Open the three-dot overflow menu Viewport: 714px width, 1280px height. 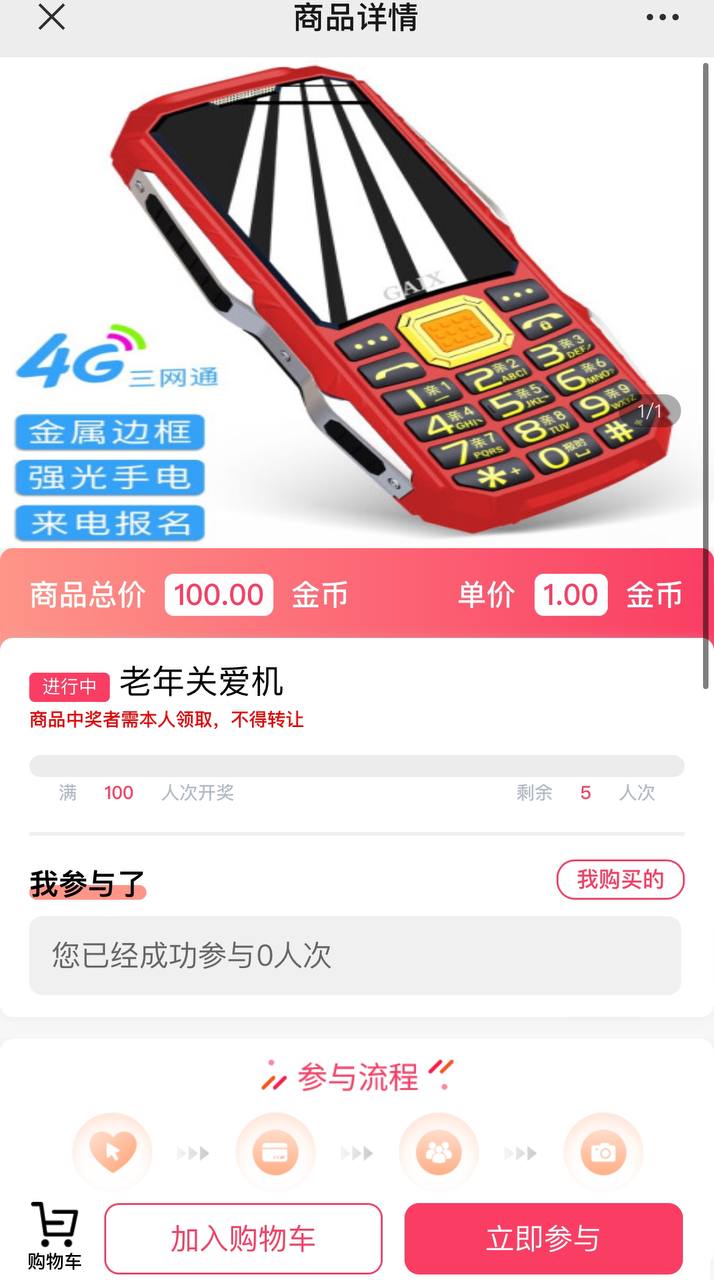pos(662,17)
